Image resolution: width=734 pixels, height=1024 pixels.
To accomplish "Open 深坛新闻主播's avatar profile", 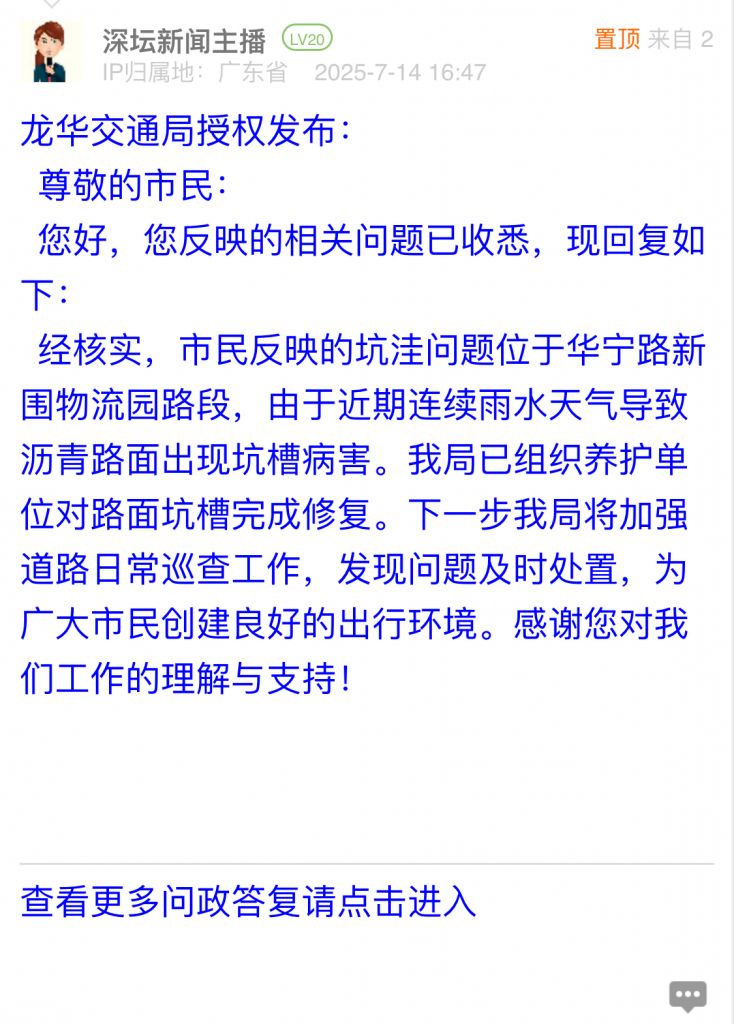I will coord(50,51).
